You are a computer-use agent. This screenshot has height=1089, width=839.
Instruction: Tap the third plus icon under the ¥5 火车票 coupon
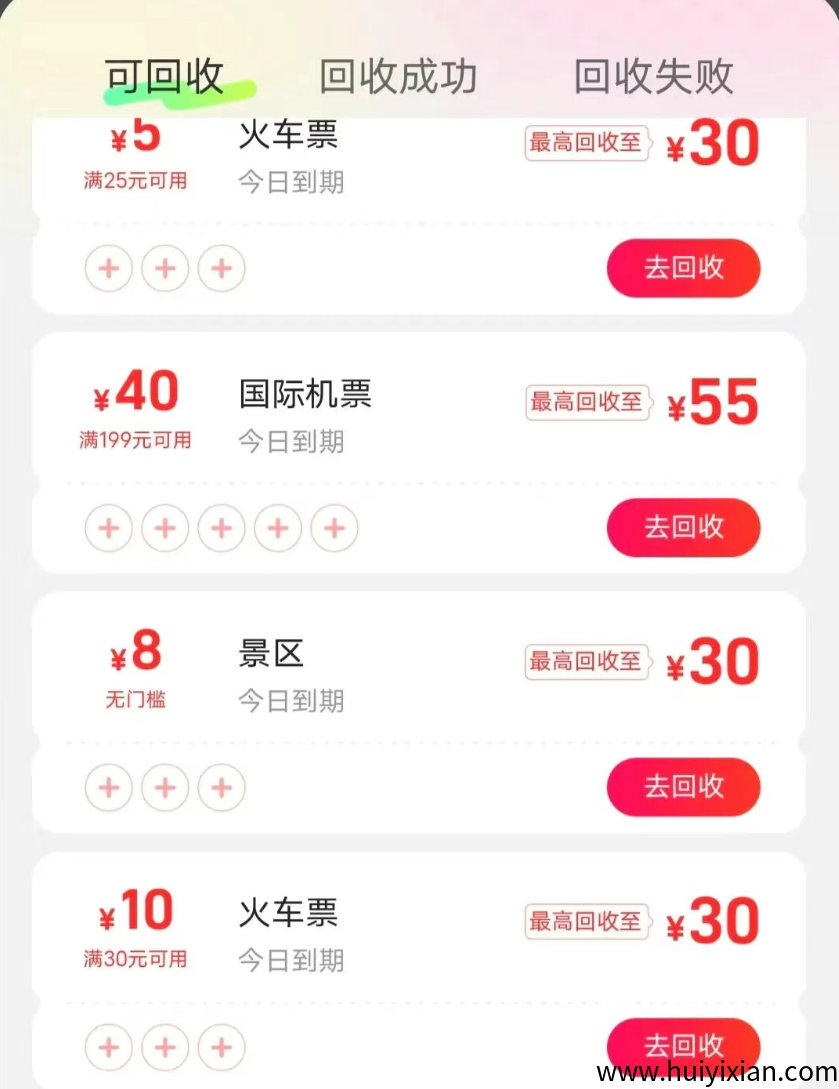coord(221,268)
